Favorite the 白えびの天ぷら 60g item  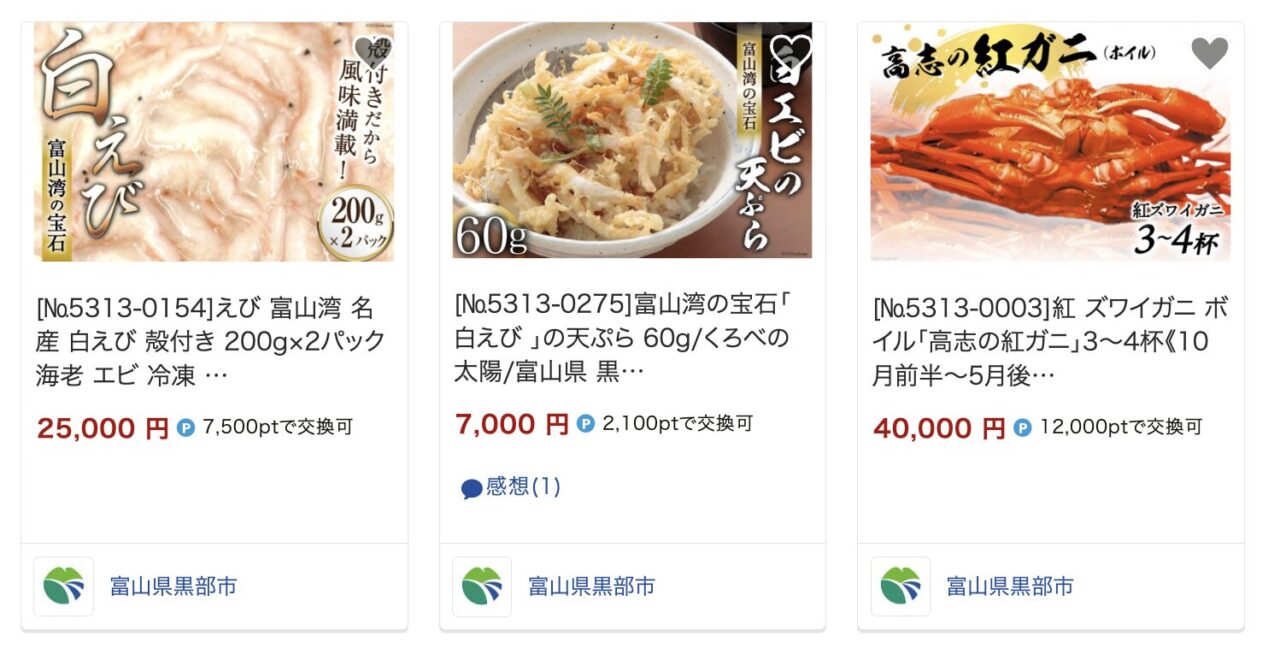(x=792, y=50)
